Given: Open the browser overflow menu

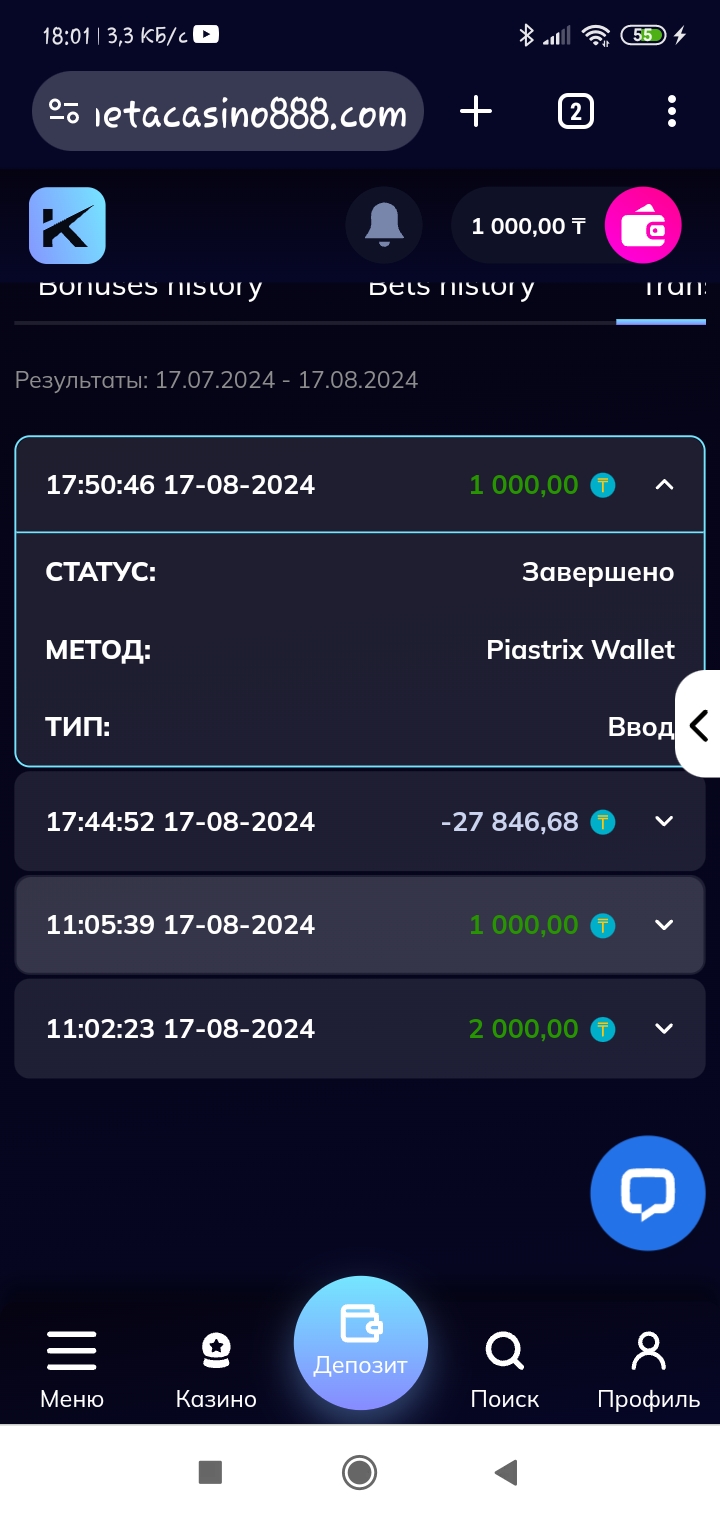Looking at the screenshot, I should pos(671,111).
